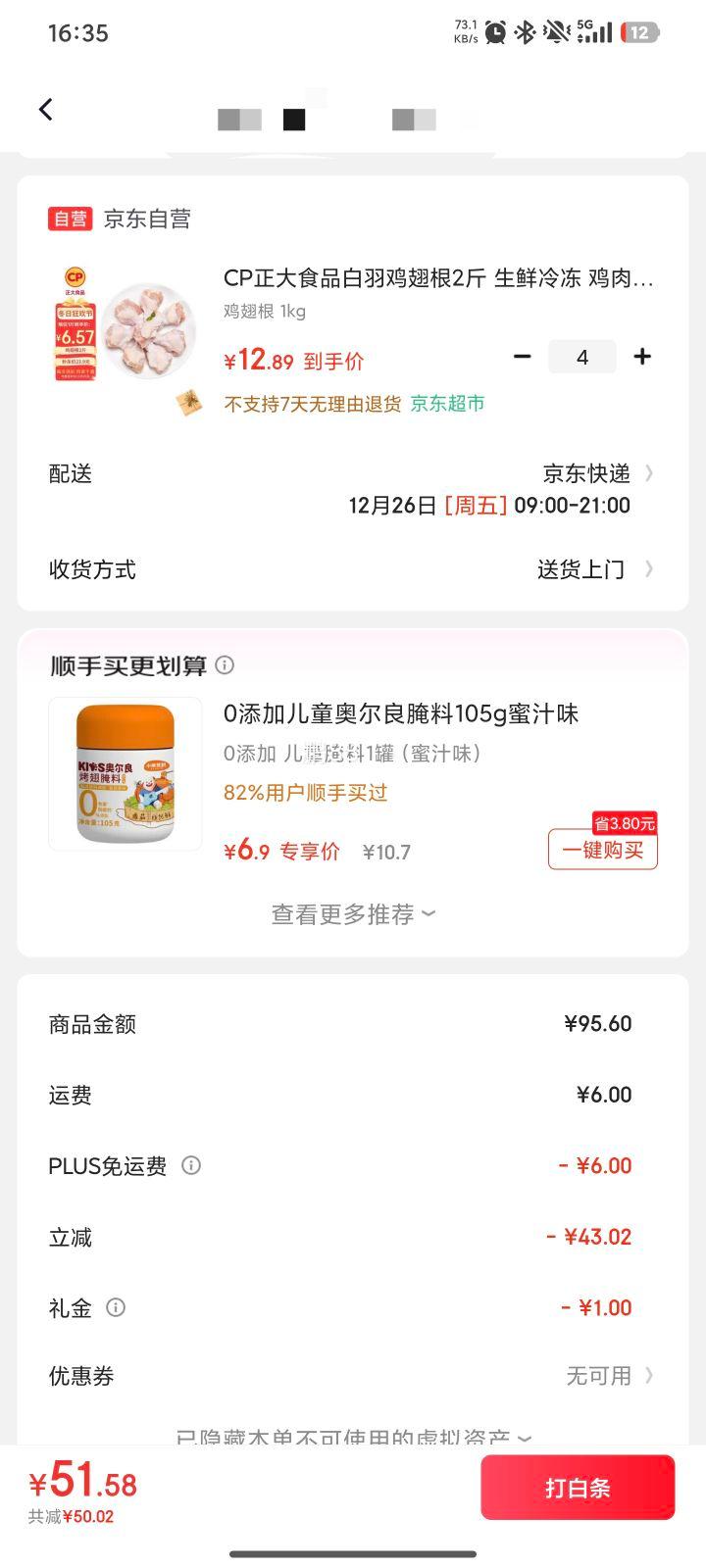
Task: Tap the info icon next to PLUS免运费
Action: [x=192, y=1165]
